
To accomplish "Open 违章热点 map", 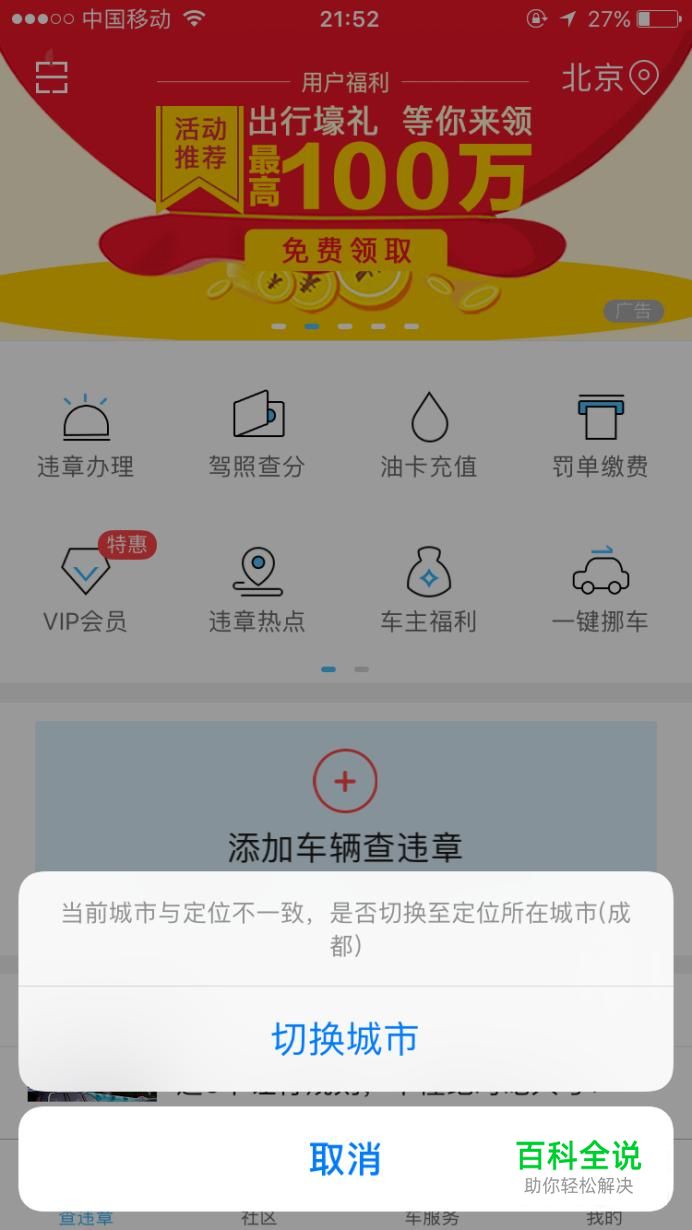I will [257, 590].
